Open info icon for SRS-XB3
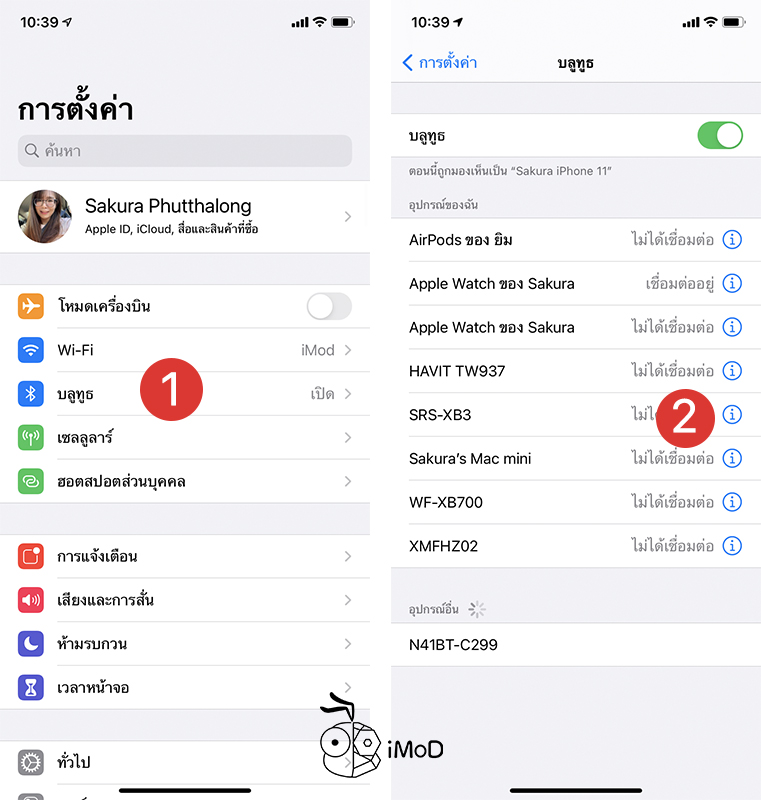Viewport: 761px width, 800px height. pos(732,415)
